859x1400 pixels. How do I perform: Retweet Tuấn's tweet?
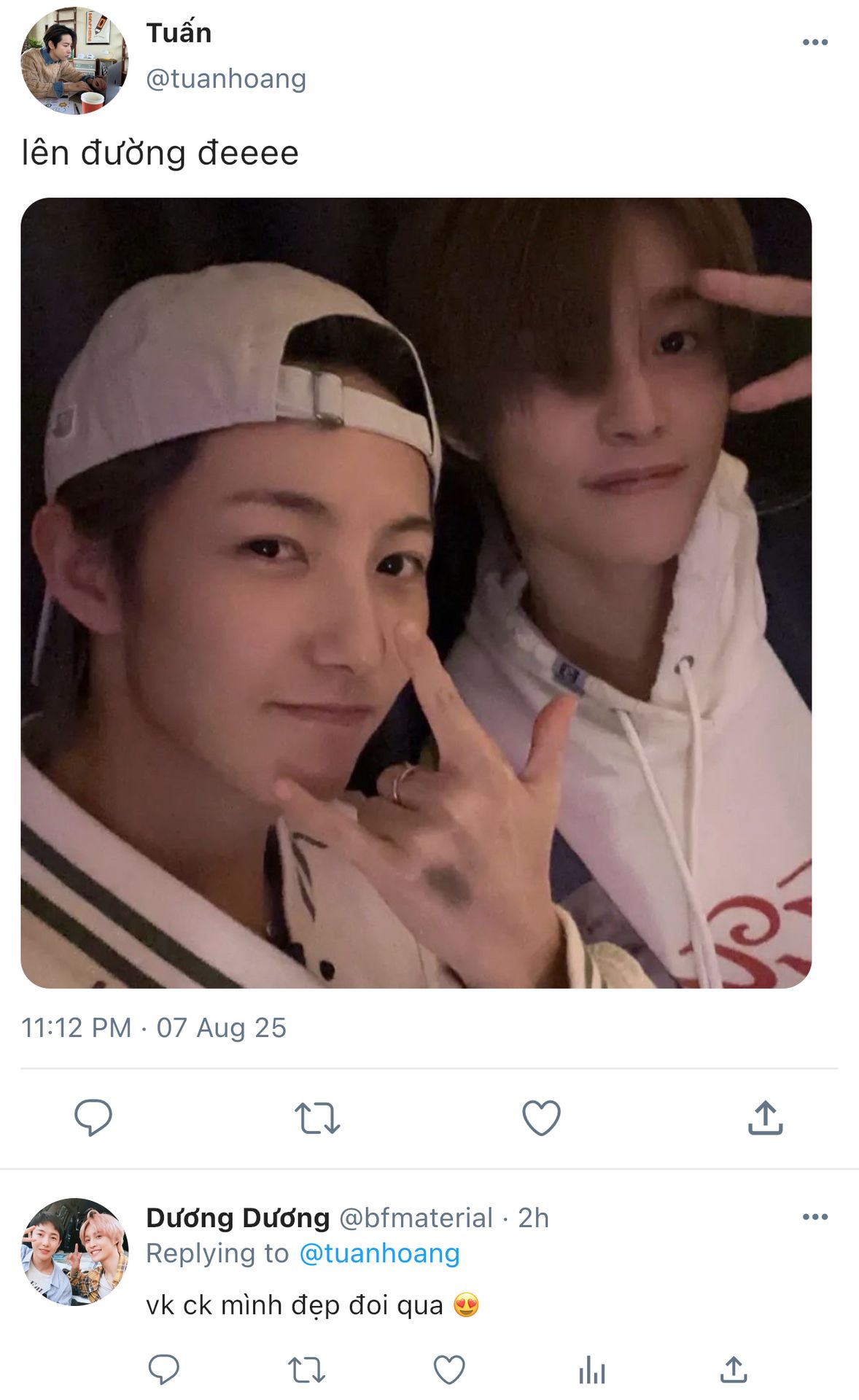[x=317, y=1118]
